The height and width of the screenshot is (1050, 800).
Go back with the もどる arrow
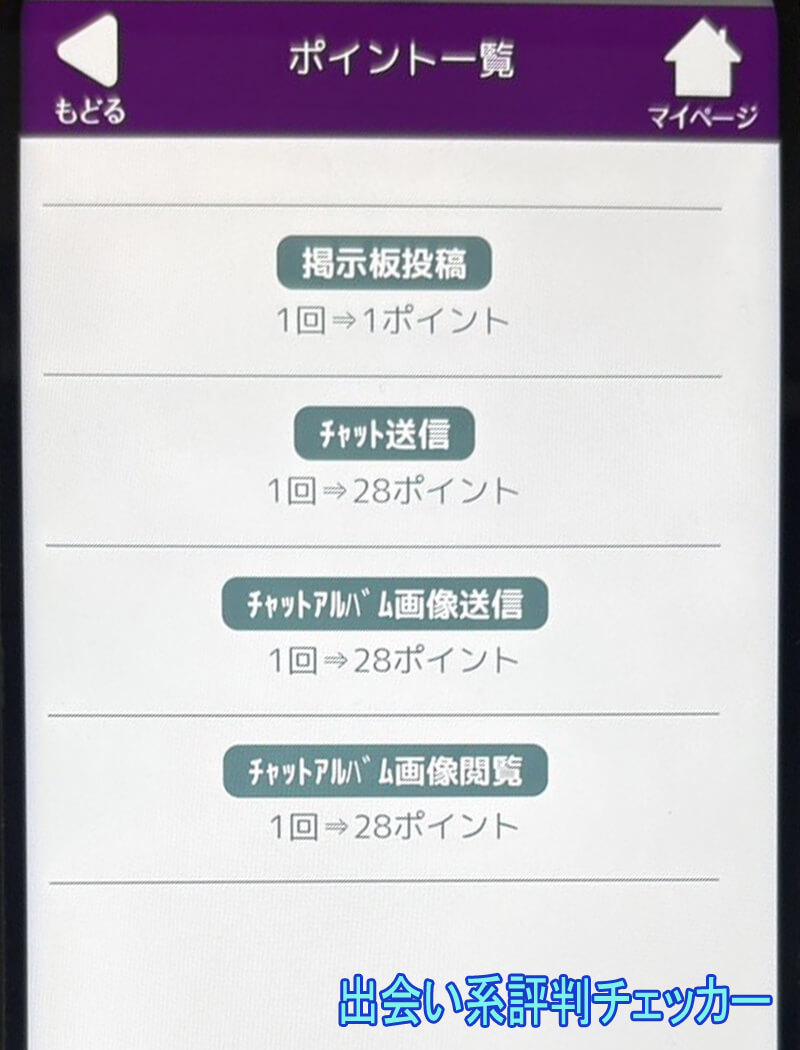(90, 65)
